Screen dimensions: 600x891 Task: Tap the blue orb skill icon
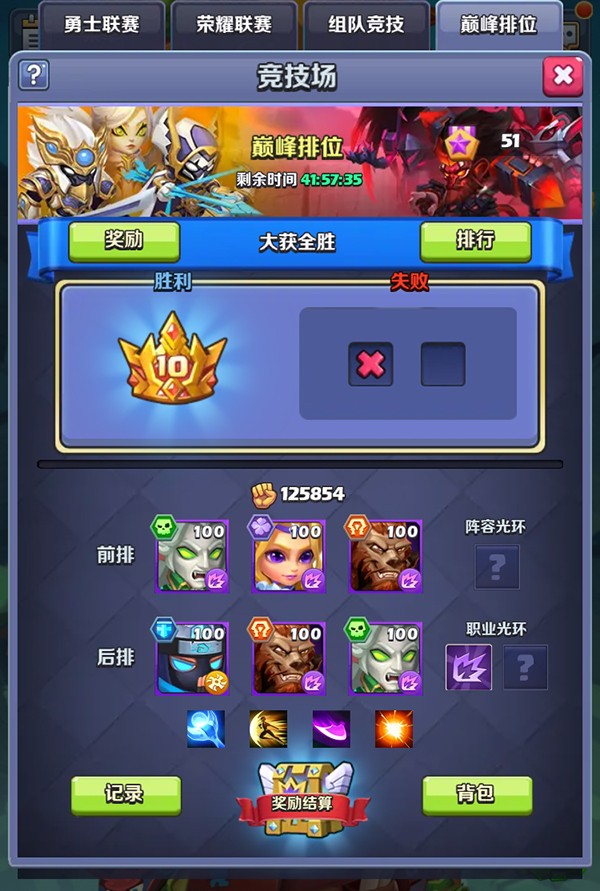(x=206, y=729)
